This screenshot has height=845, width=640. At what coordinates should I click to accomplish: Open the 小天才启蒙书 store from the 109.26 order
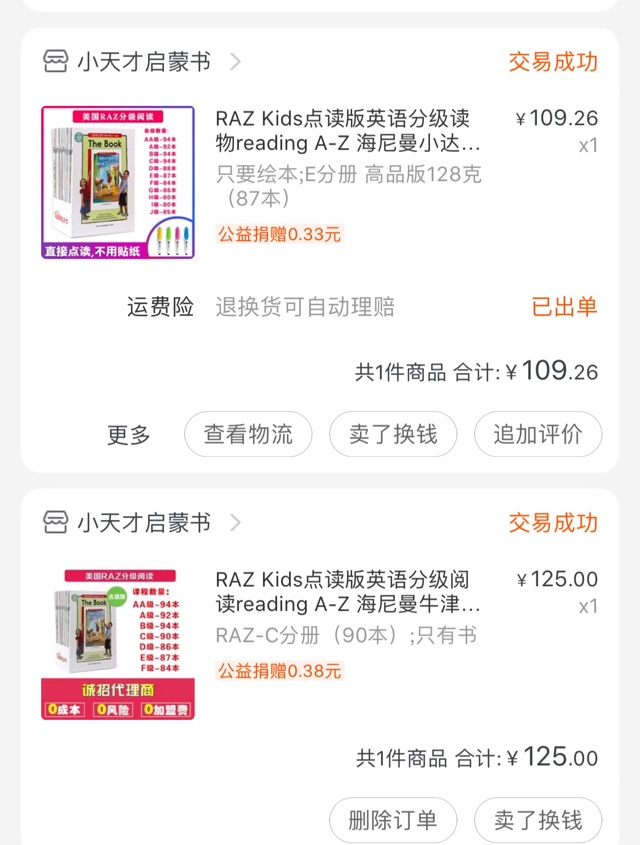pos(143,62)
